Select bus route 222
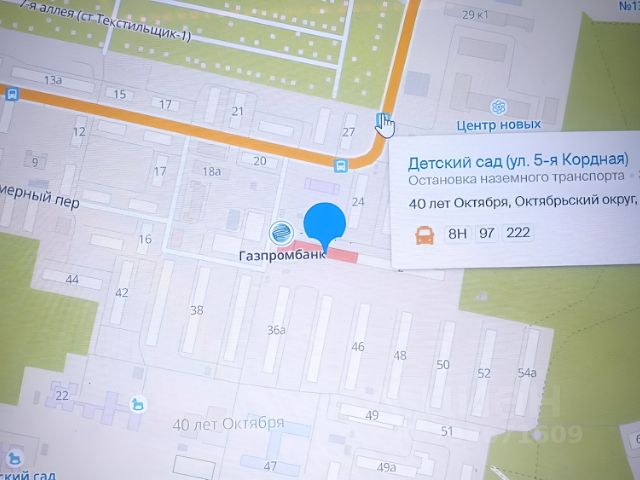 [520, 234]
